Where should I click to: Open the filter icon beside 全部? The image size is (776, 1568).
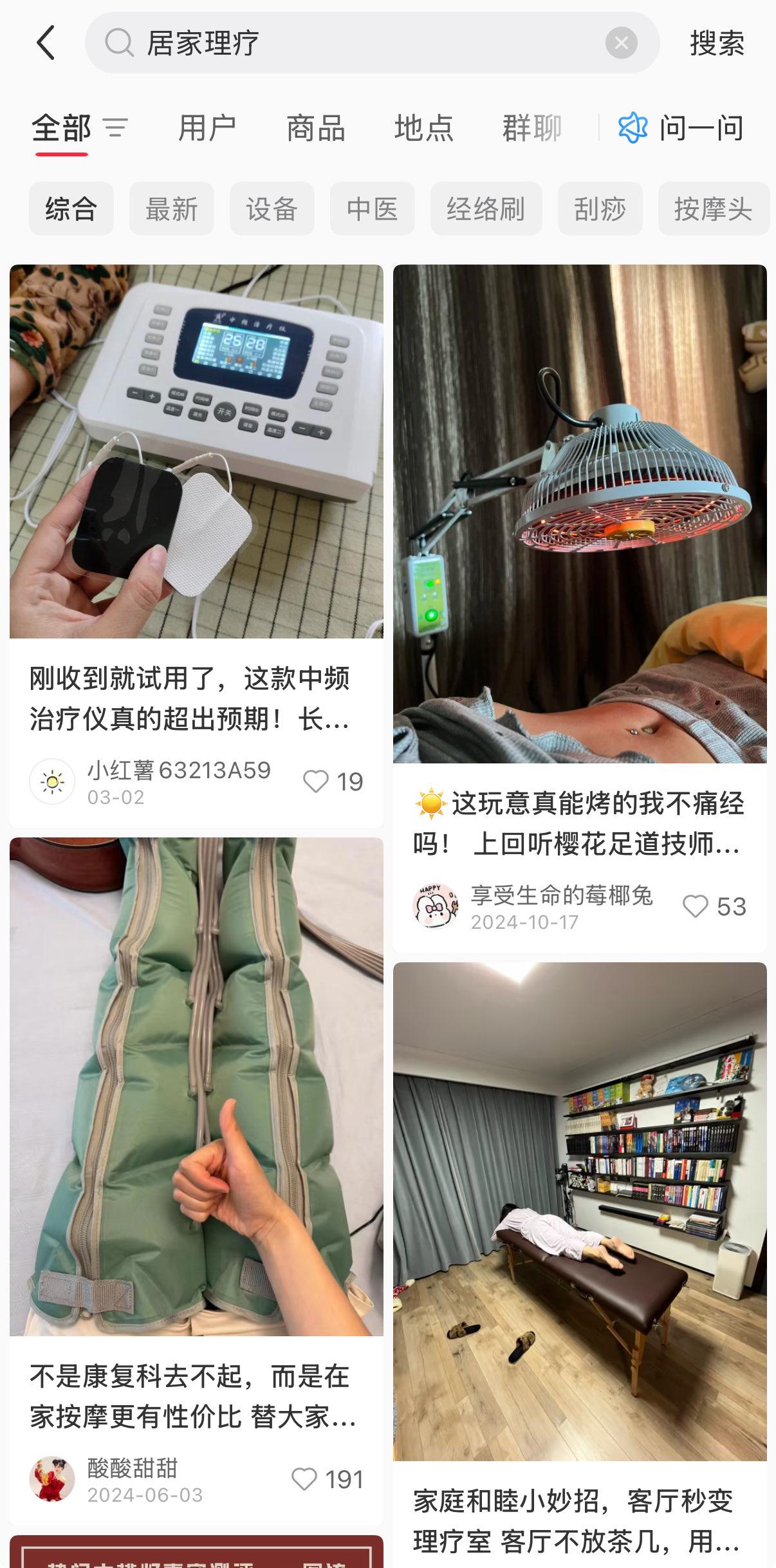pyautogui.click(x=116, y=128)
